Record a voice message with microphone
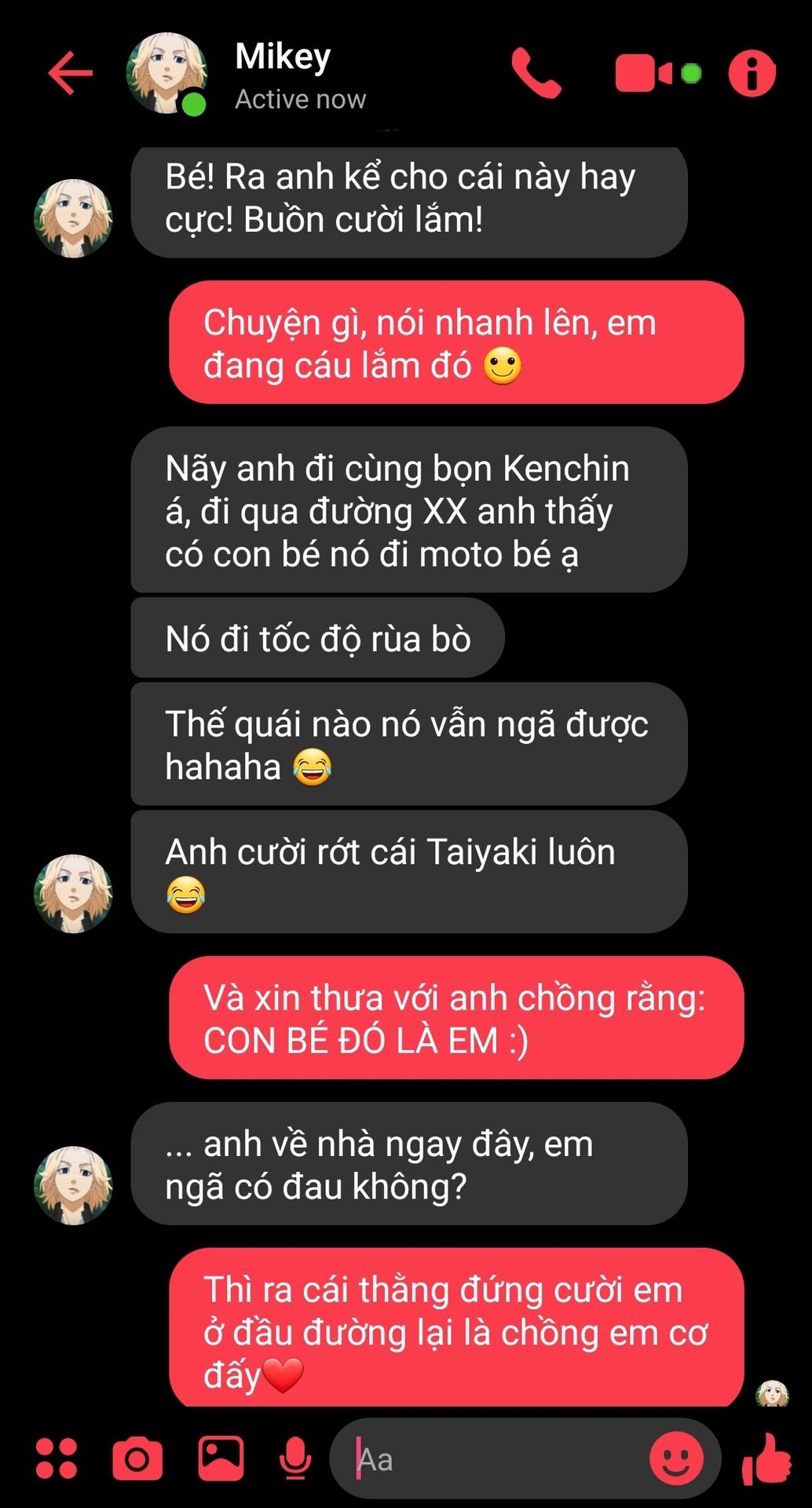This screenshot has width=812, height=1508. point(295,1459)
